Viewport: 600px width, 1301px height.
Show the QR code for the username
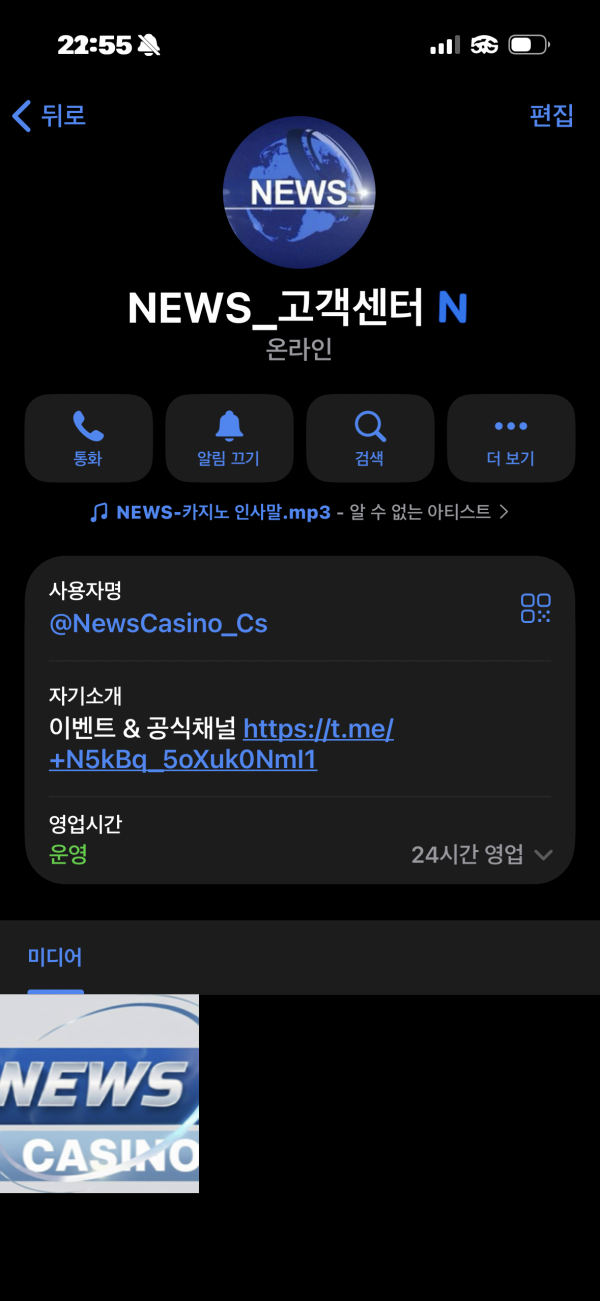[535, 608]
